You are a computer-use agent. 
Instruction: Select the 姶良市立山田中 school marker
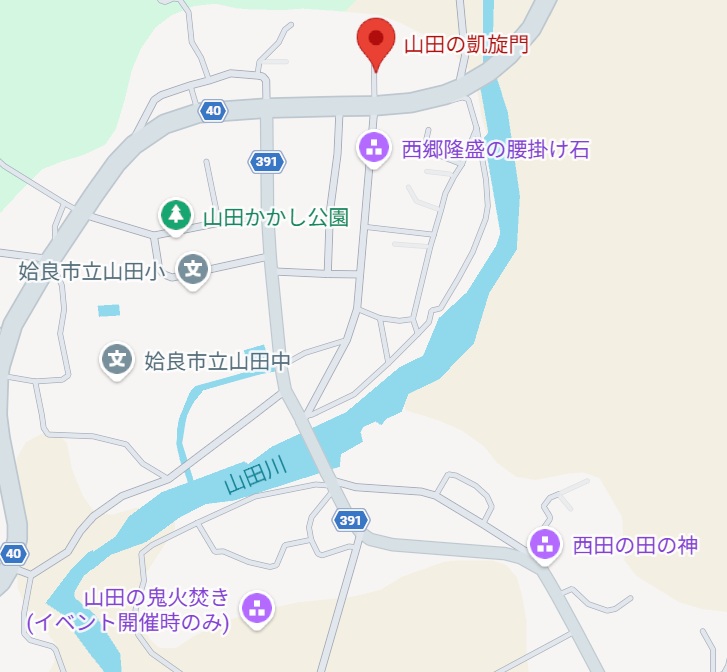coord(118,360)
